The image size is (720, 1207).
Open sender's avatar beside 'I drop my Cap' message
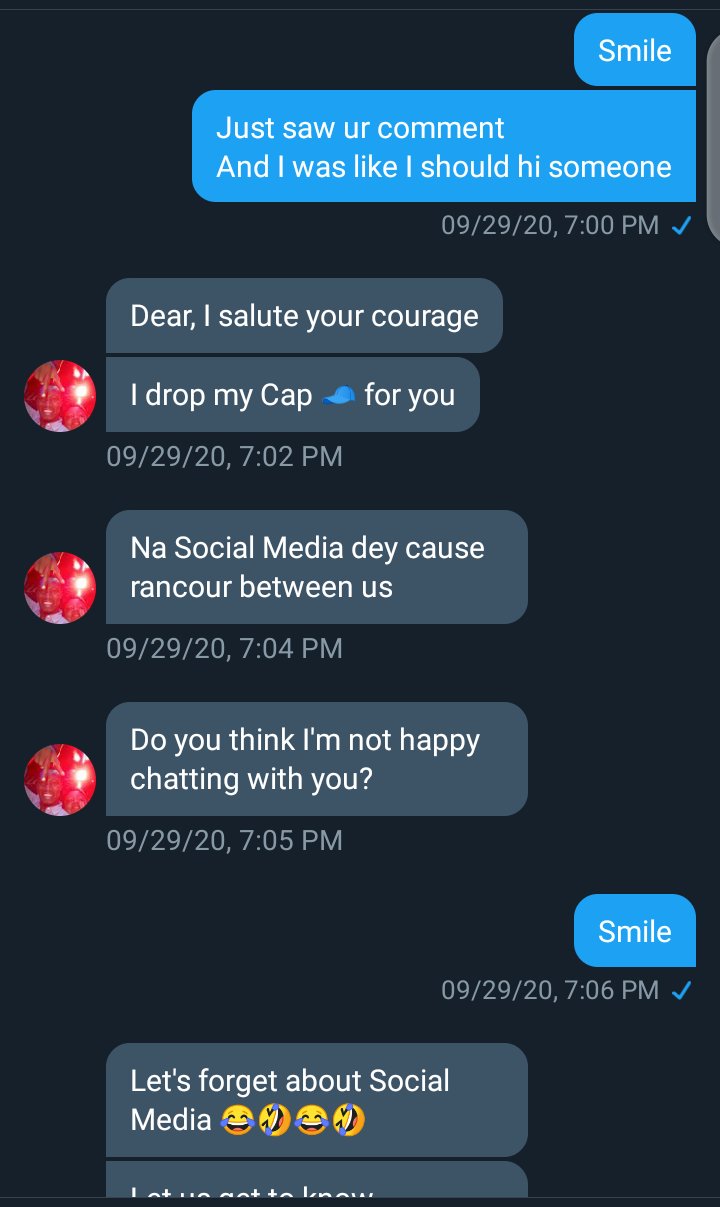coord(60,396)
